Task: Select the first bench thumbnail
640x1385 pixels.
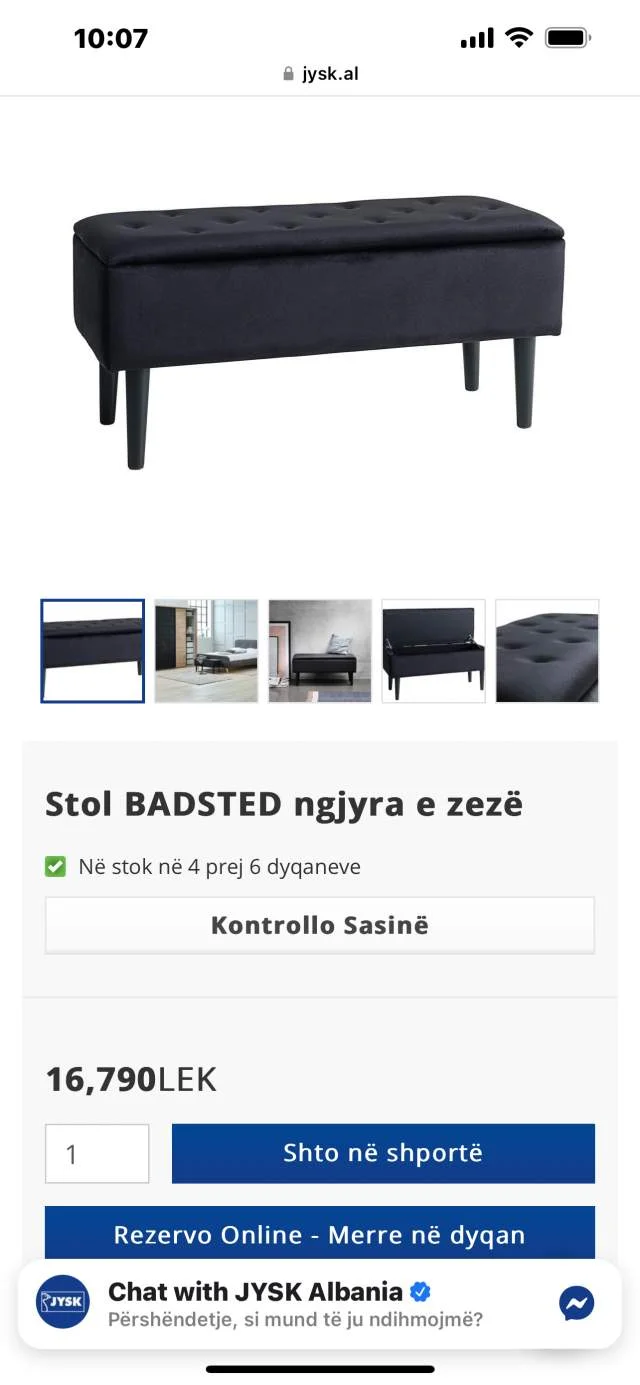Action: pyautogui.click(x=92, y=651)
